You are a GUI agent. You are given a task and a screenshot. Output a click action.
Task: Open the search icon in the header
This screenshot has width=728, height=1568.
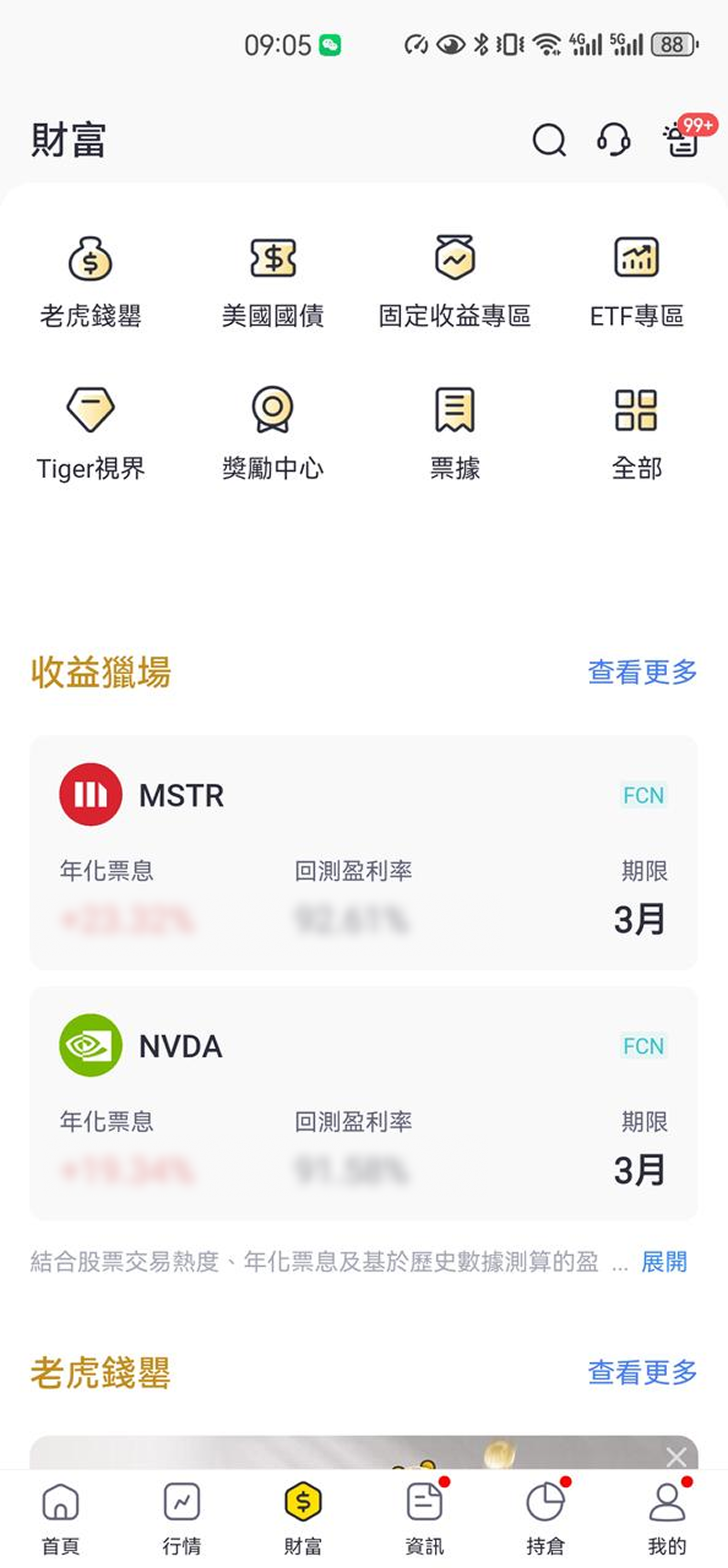tap(549, 141)
